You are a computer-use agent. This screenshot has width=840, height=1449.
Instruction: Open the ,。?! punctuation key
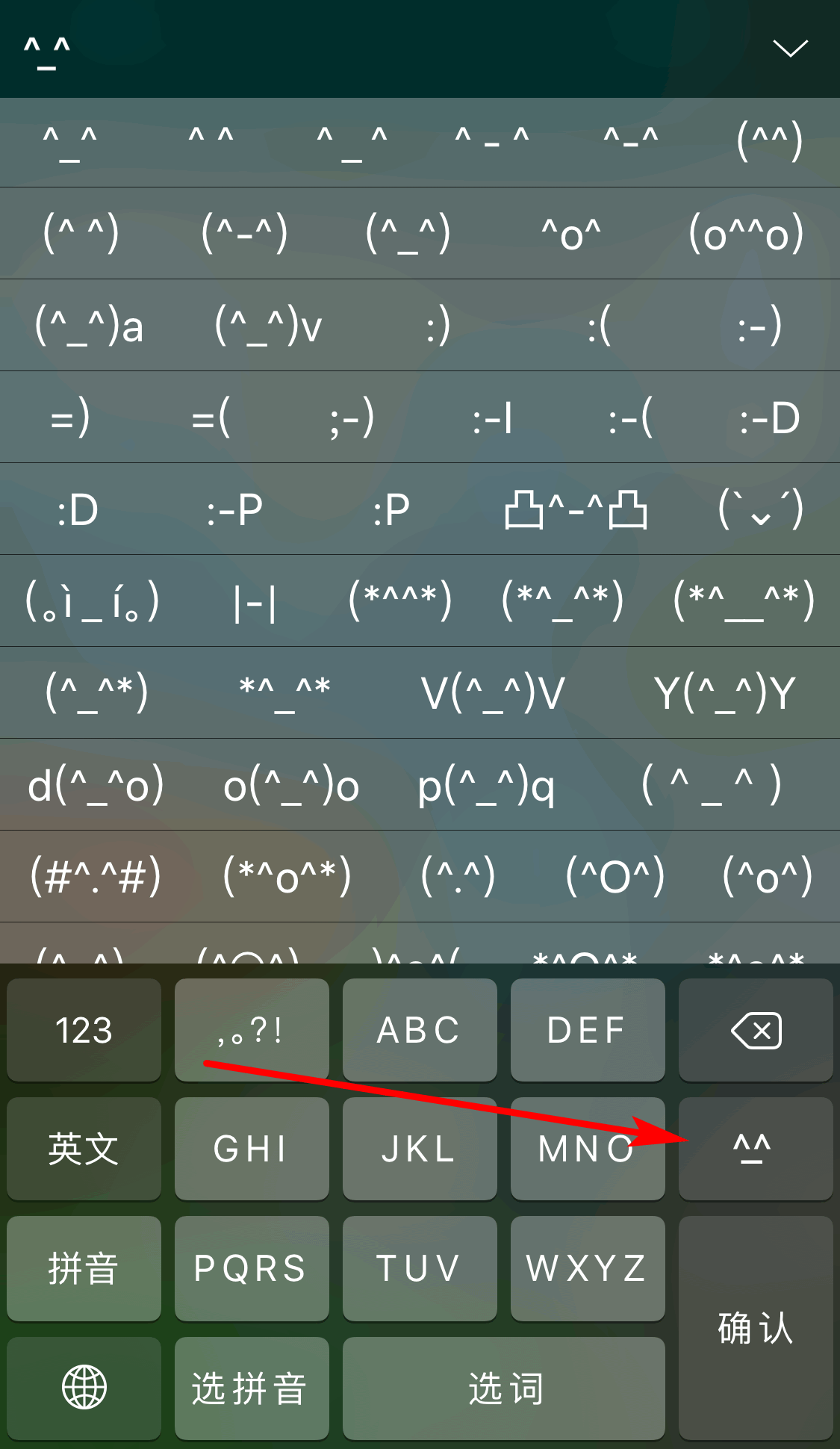[252, 1029]
